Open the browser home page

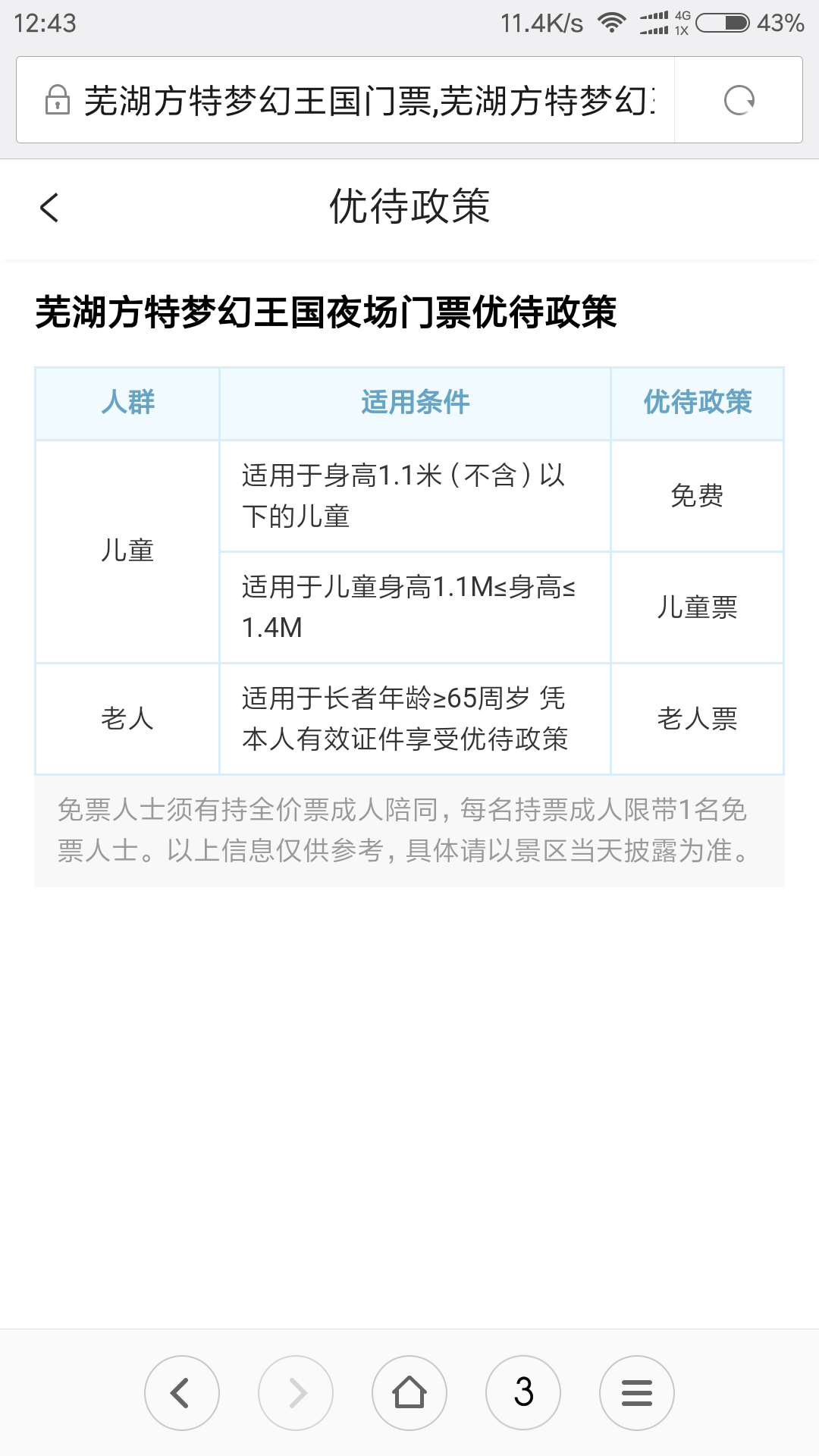coord(409,1393)
